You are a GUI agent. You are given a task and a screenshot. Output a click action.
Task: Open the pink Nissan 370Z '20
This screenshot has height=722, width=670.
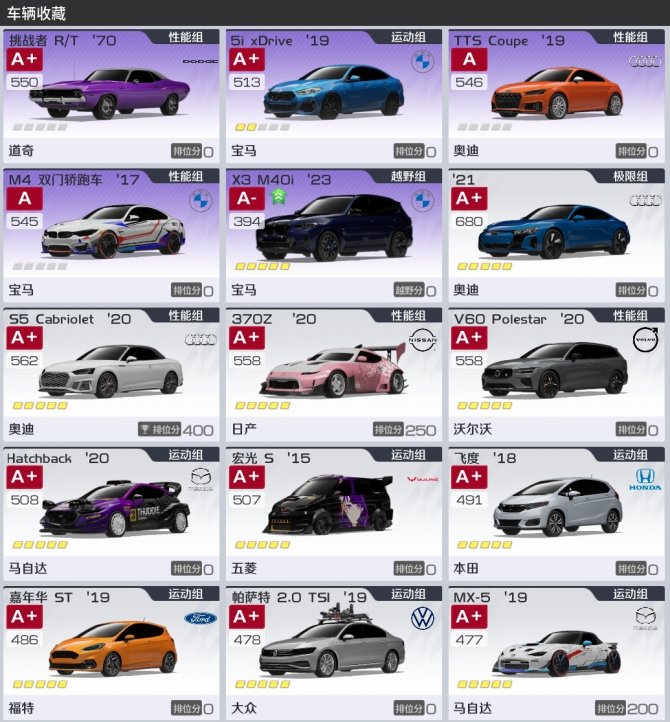pyautogui.click(x=334, y=372)
